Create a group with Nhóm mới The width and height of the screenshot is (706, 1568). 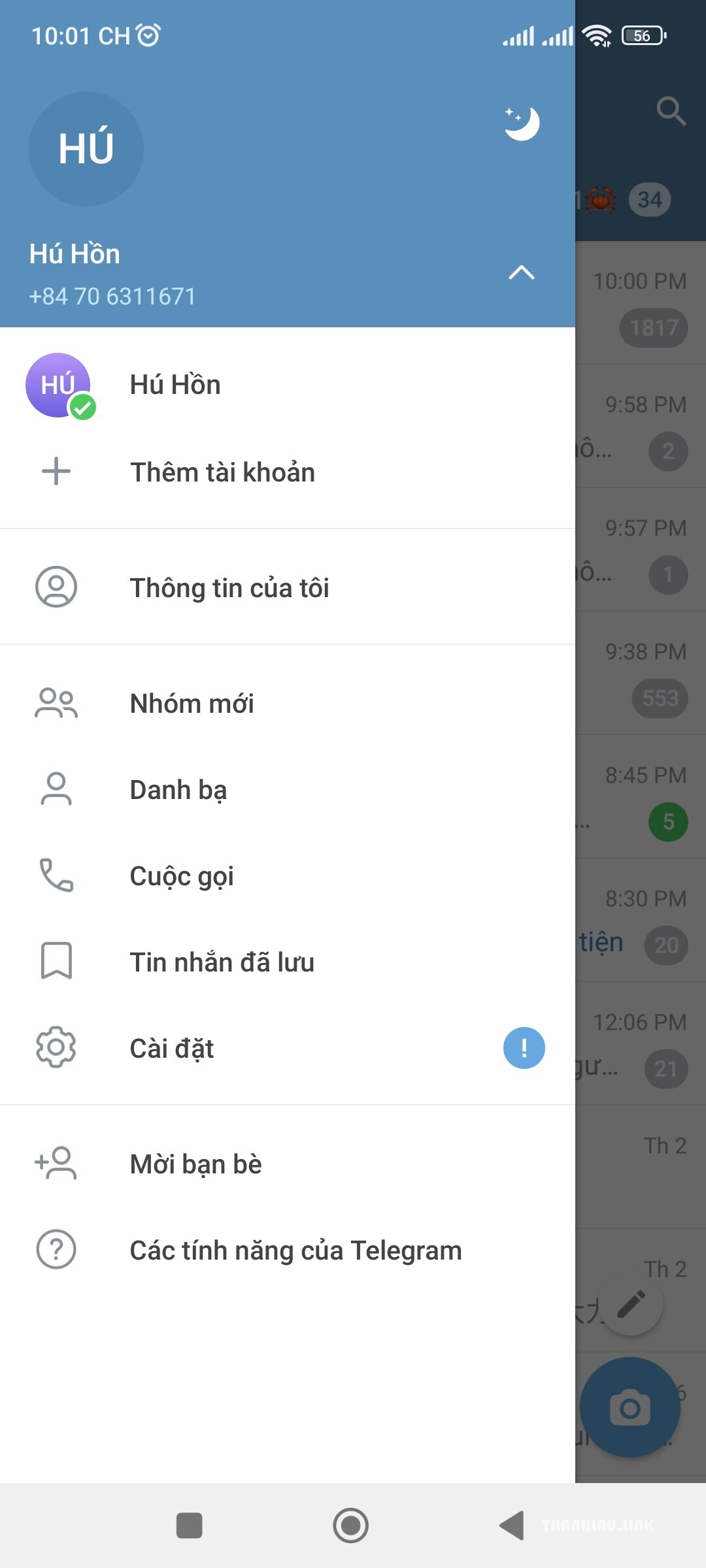click(288, 704)
